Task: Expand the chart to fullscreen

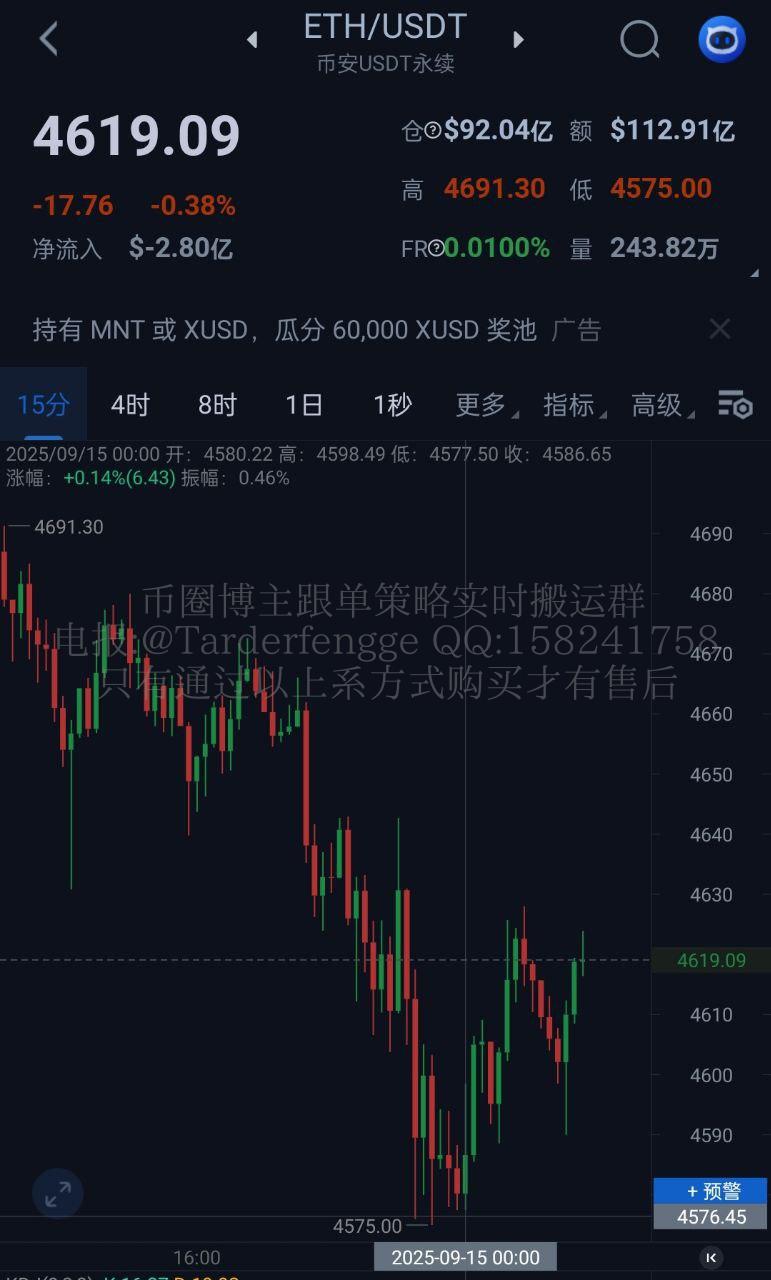Action: coord(58,1192)
